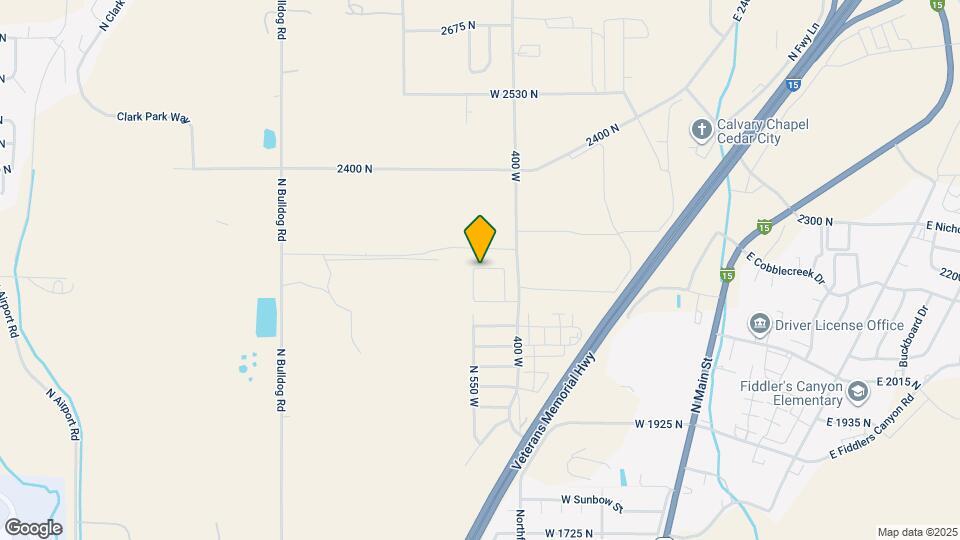The height and width of the screenshot is (540, 960).
Task: Open Fiddler's Canyon Elementary school marker
Action: (857, 392)
